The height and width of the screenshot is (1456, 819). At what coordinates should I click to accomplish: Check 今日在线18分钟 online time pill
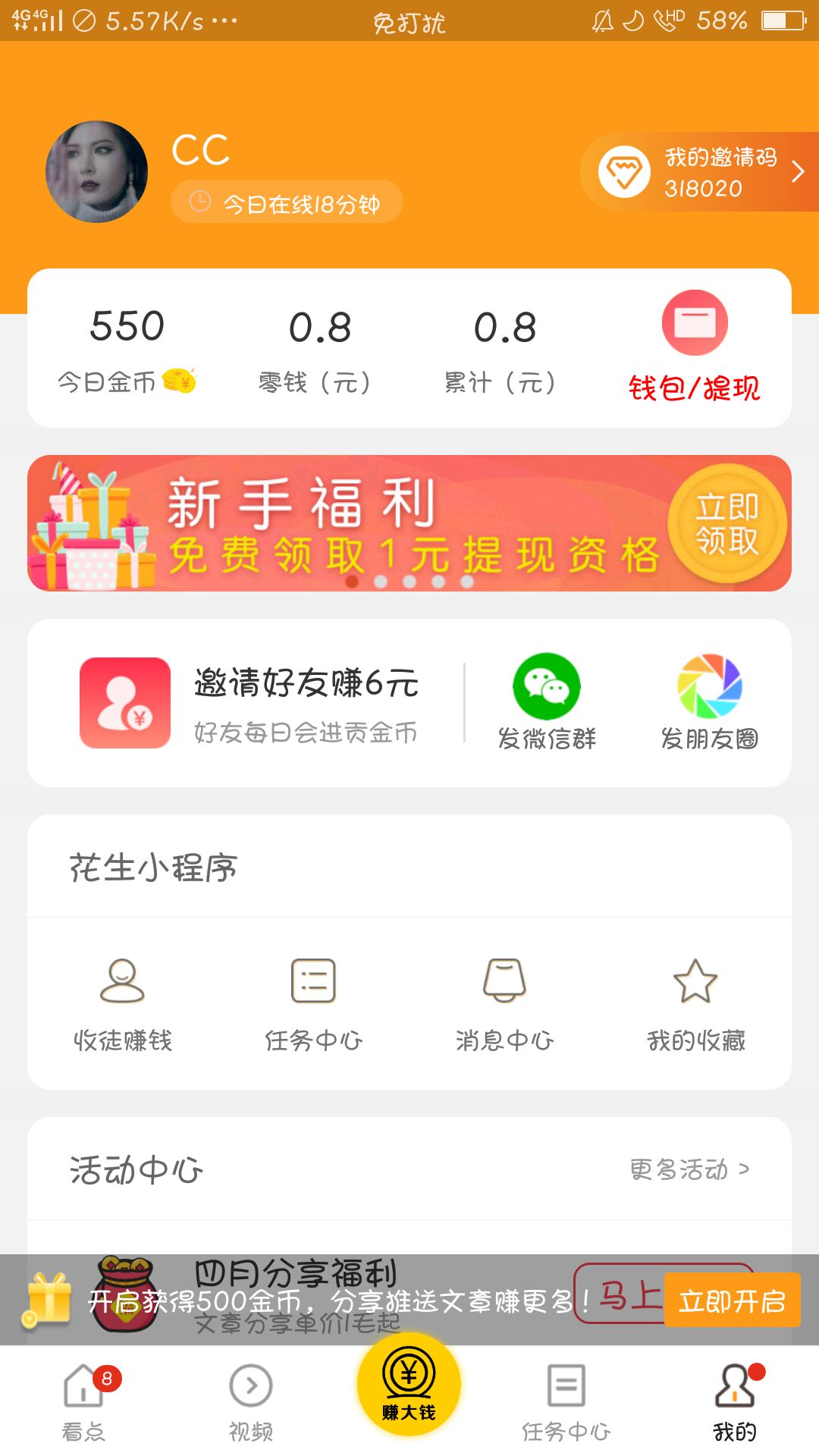(x=286, y=203)
